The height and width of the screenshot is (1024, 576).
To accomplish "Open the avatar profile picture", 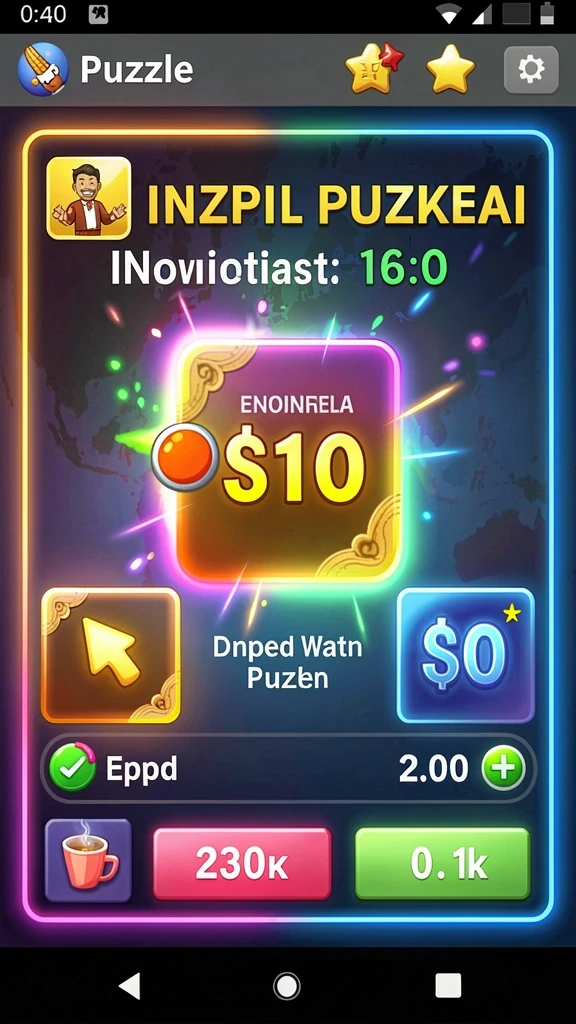I will (x=89, y=198).
